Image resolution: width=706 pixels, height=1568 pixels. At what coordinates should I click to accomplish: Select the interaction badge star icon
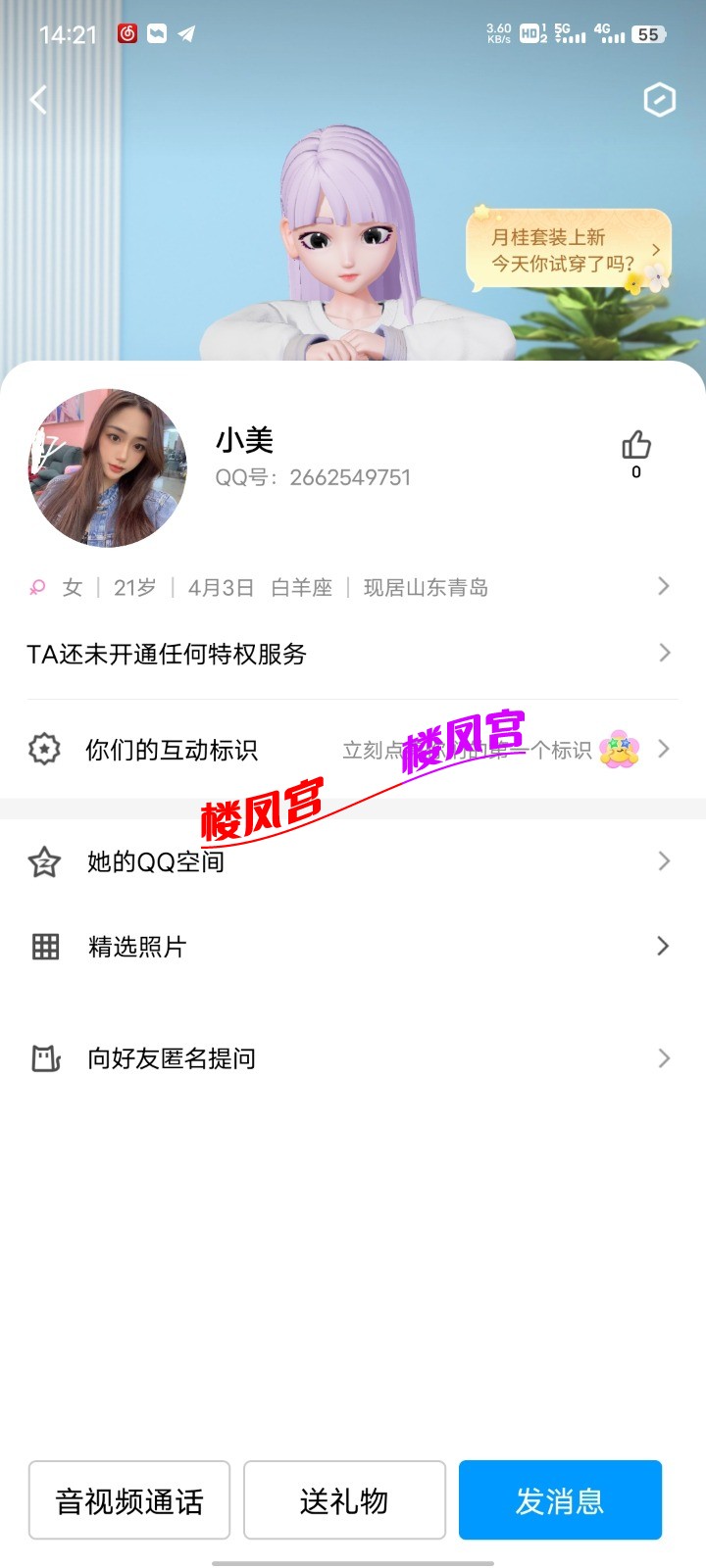point(44,749)
